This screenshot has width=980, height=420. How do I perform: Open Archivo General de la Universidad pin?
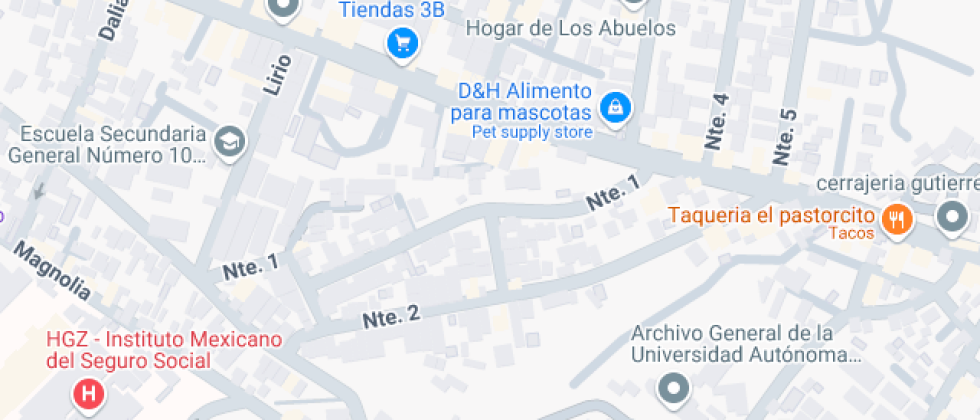tap(675, 387)
